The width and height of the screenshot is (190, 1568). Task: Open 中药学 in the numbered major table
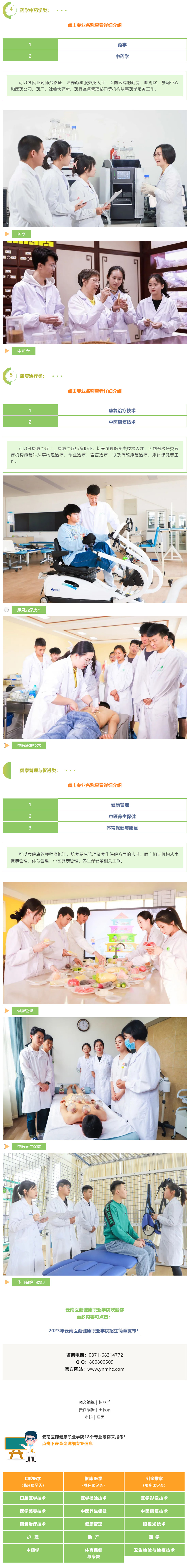(122, 56)
